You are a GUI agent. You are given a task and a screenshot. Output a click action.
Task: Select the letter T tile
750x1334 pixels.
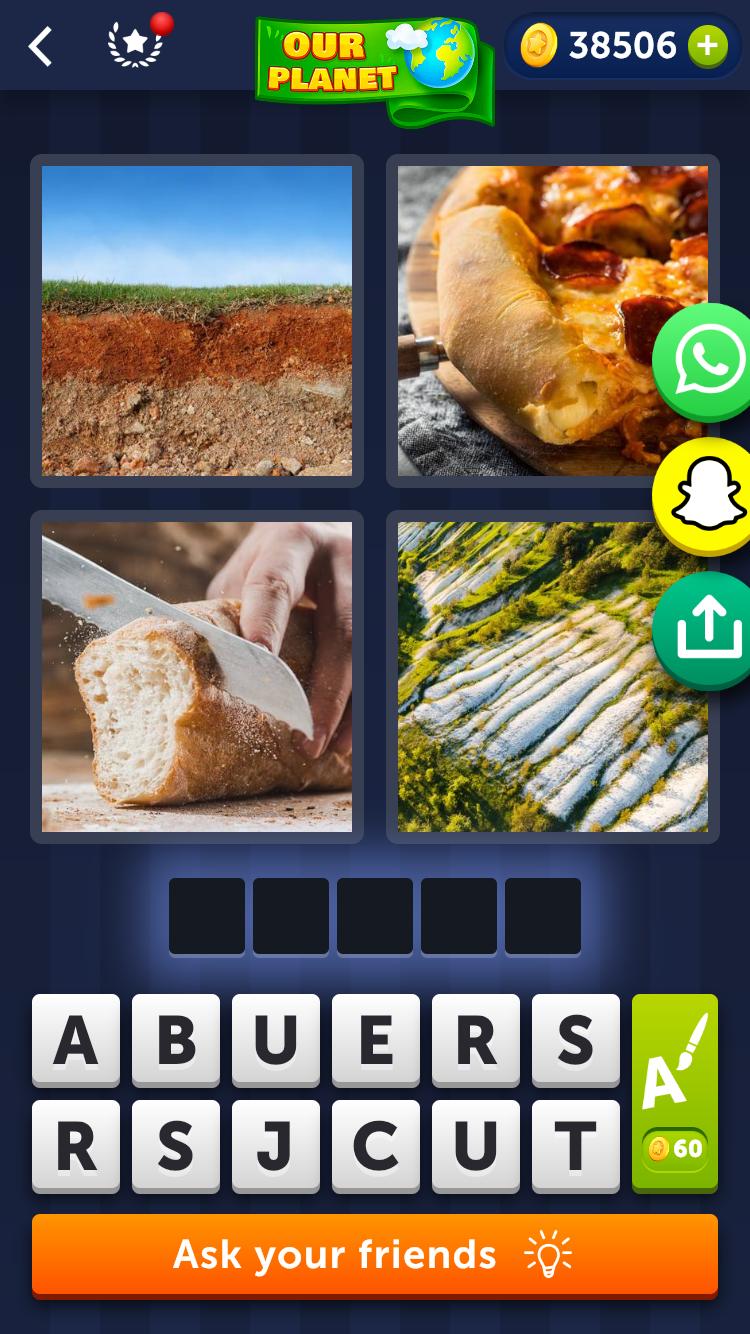coord(576,1146)
